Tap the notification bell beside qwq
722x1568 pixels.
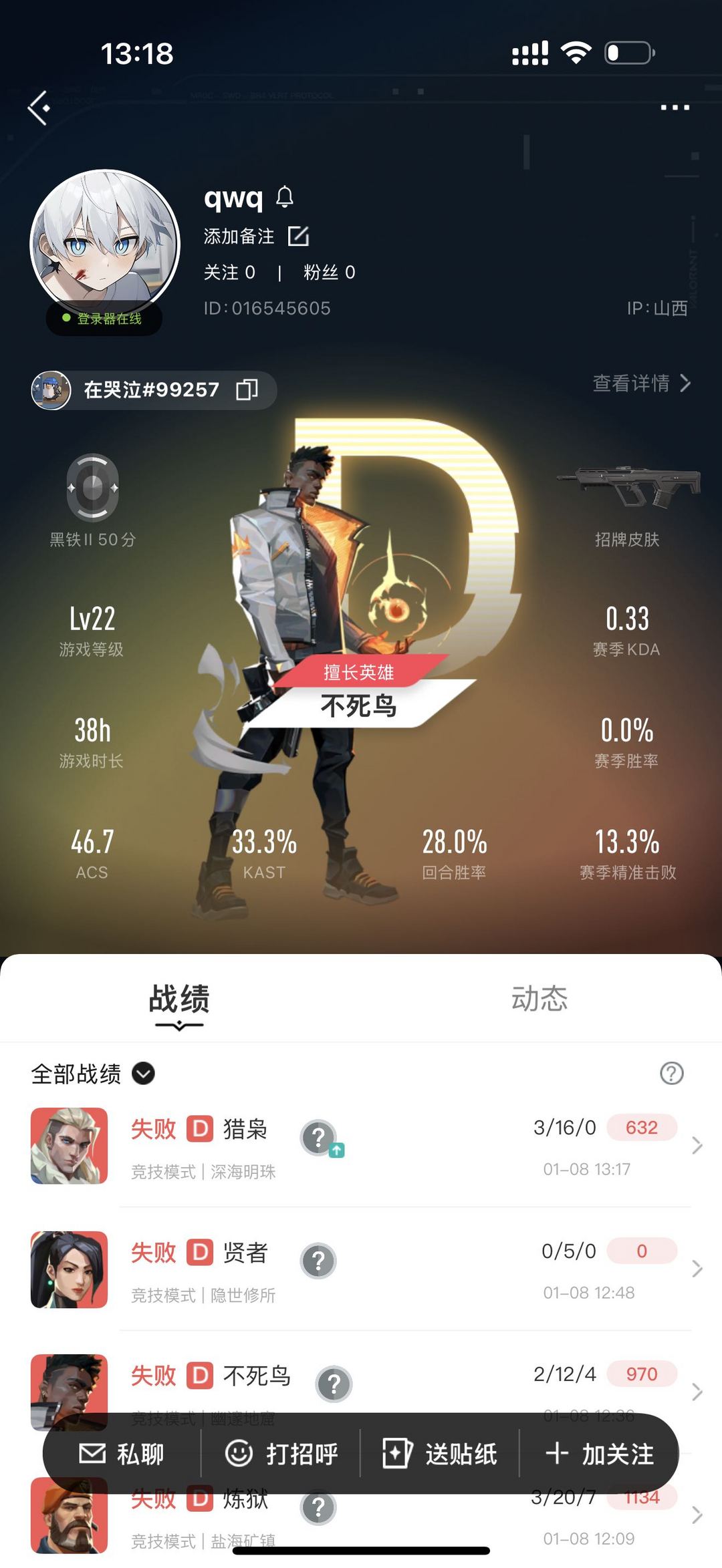pos(285,197)
